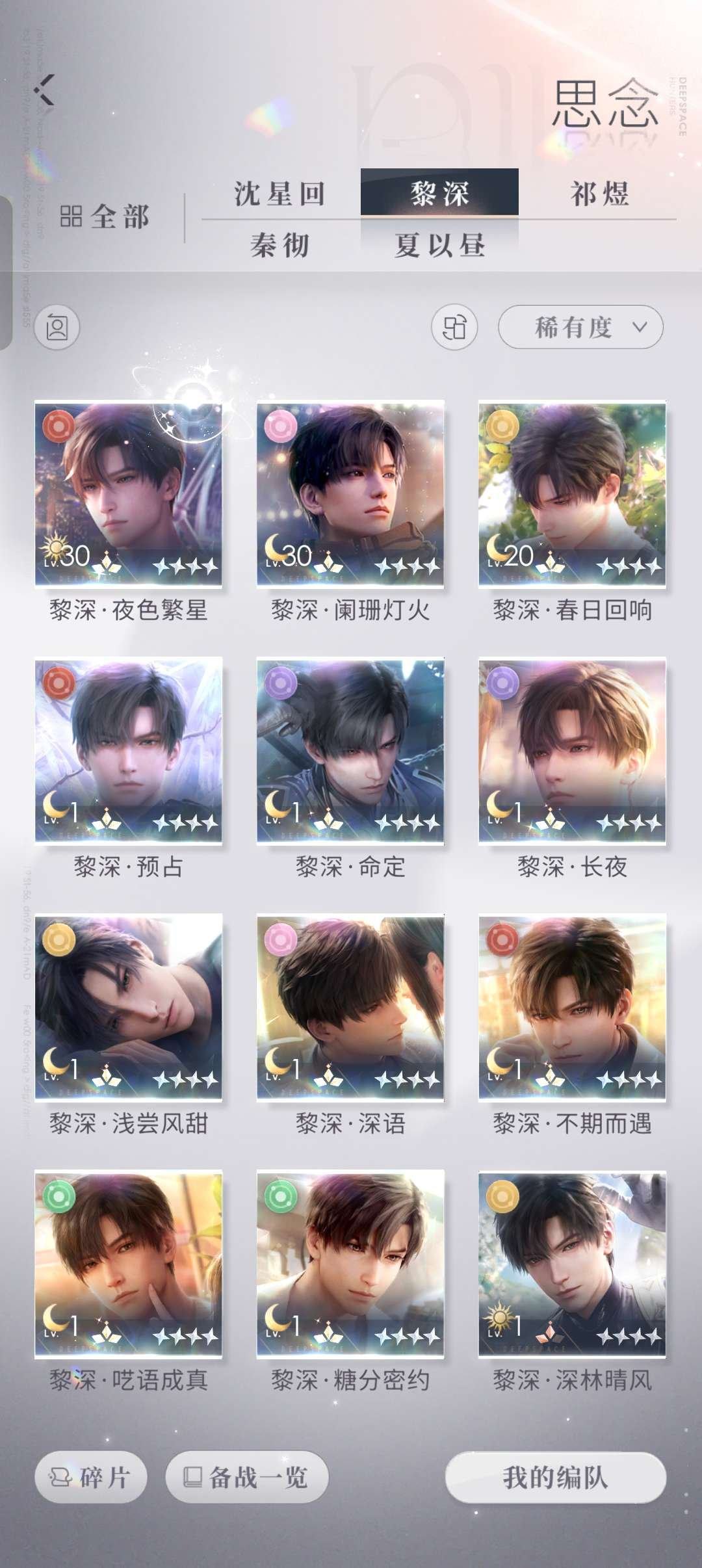Viewport: 702px width, 1568px height.
Task: Show all memories via 全部
Action: click(x=105, y=217)
